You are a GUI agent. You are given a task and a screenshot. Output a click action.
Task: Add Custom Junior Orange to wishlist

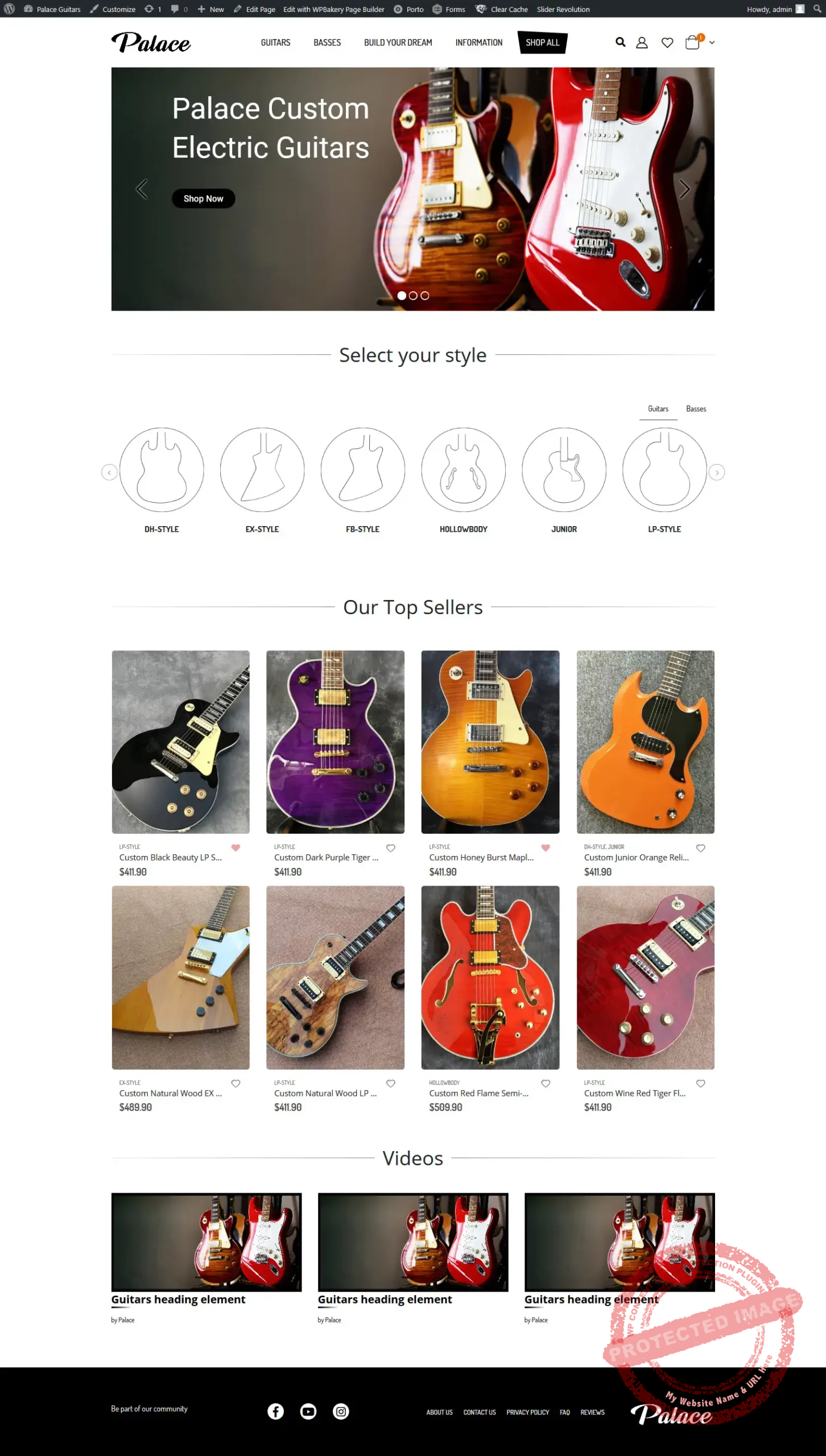click(x=700, y=848)
